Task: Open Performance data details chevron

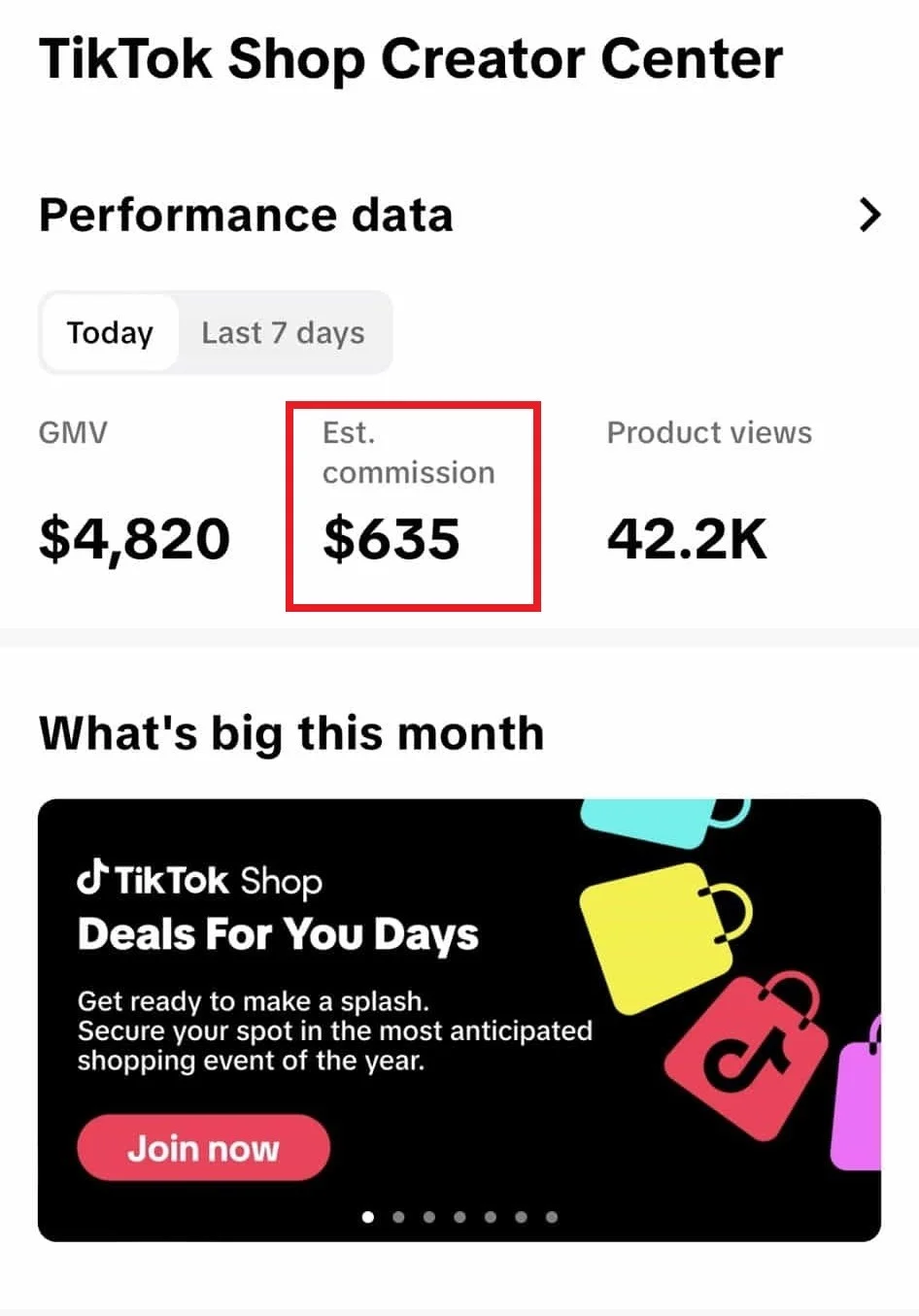Action: tap(869, 215)
